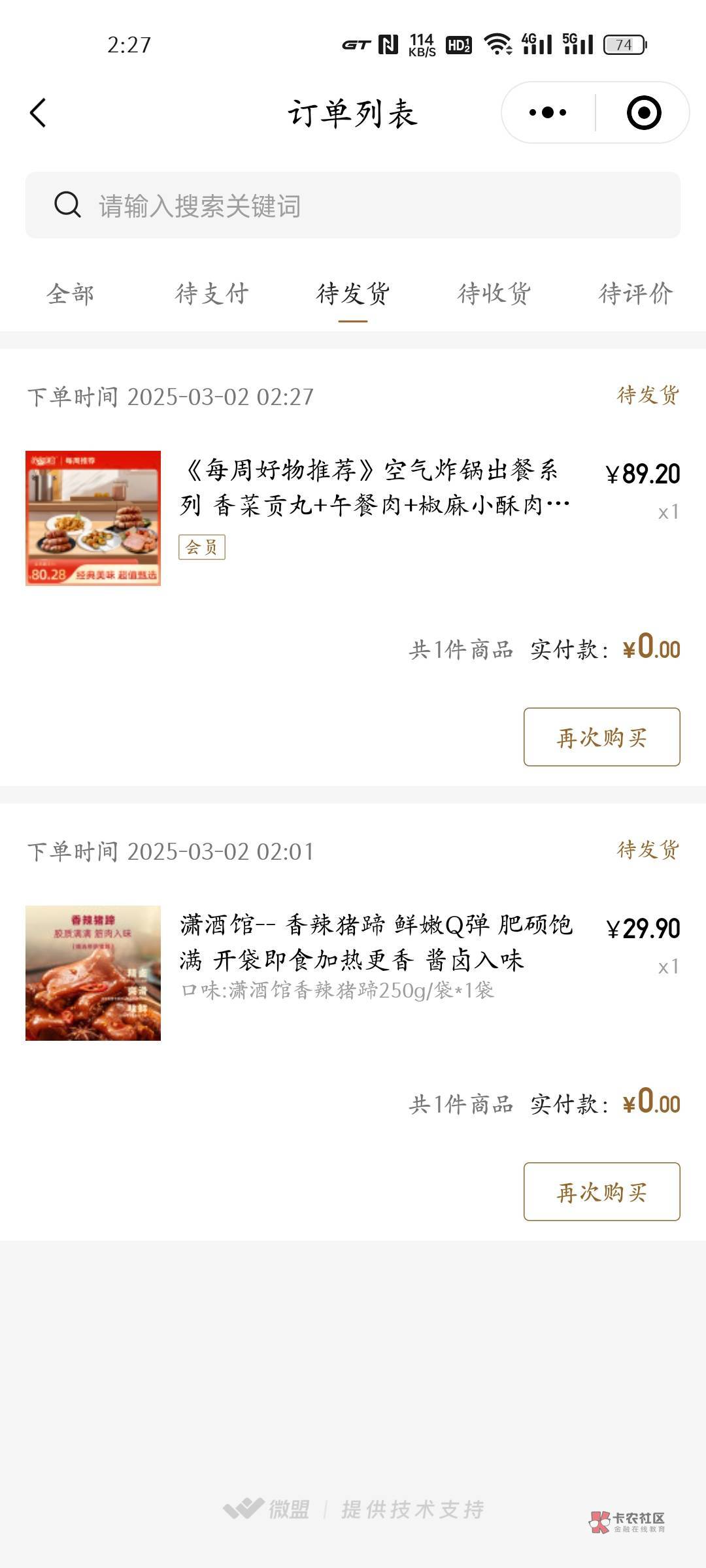Switch to the 待支付 tab

(212, 294)
